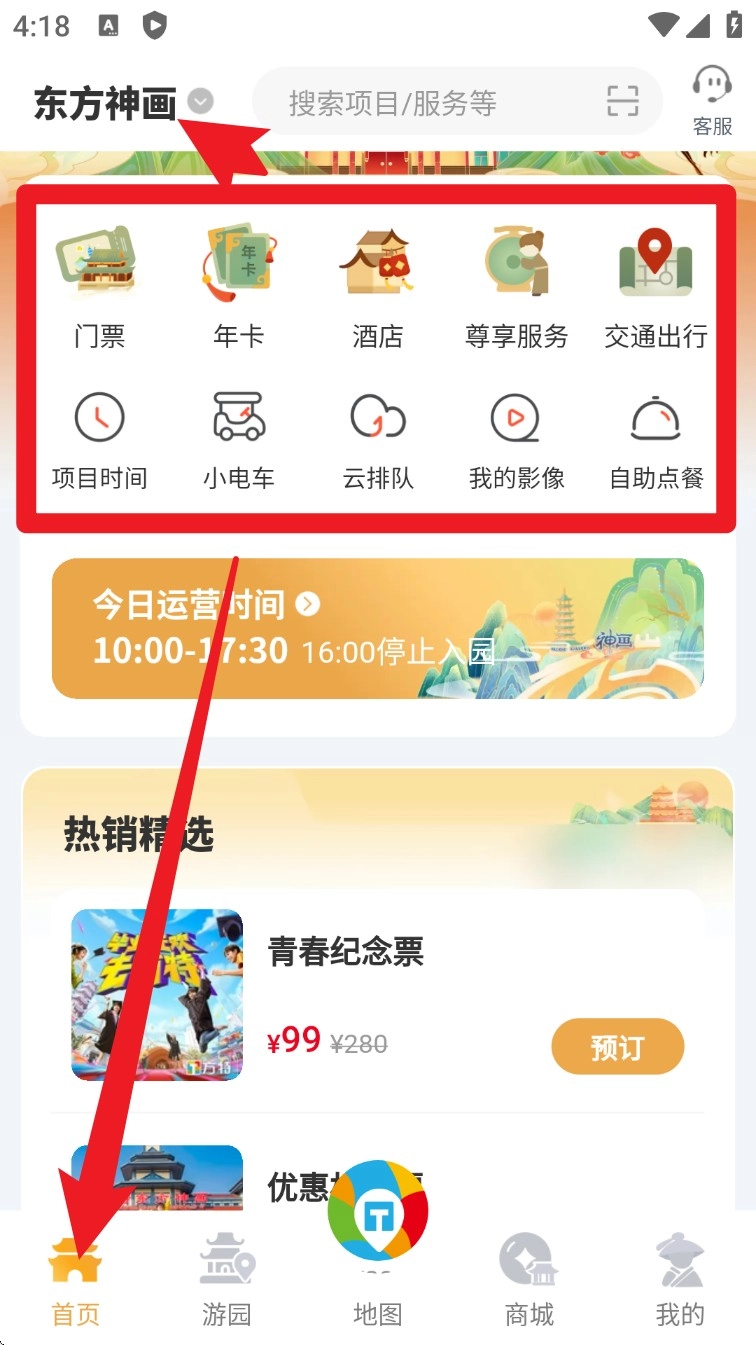The height and width of the screenshot is (1345, 756).
Task: Open the 小电车 cart service
Action: 238,440
